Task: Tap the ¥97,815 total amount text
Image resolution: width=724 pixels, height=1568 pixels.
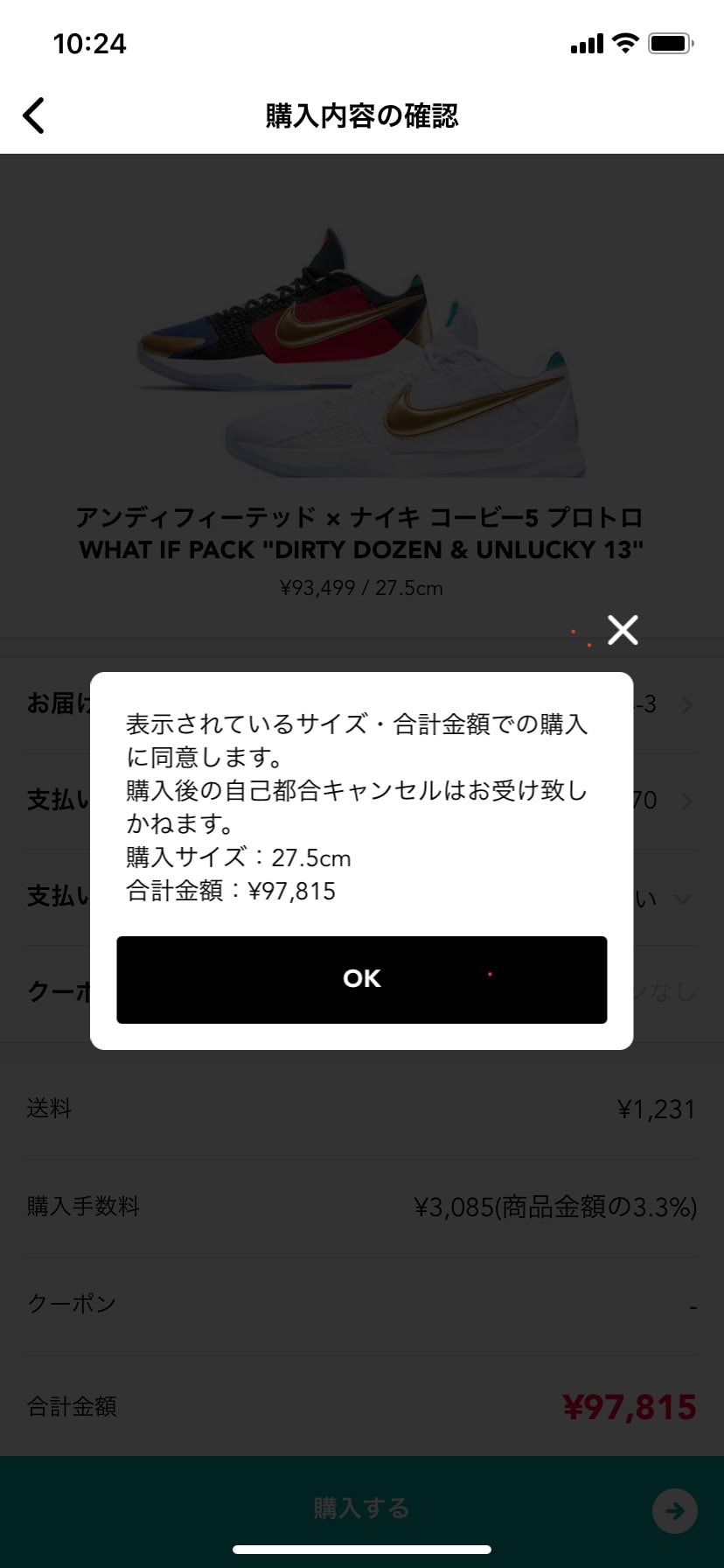Action: tap(630, 1407)
